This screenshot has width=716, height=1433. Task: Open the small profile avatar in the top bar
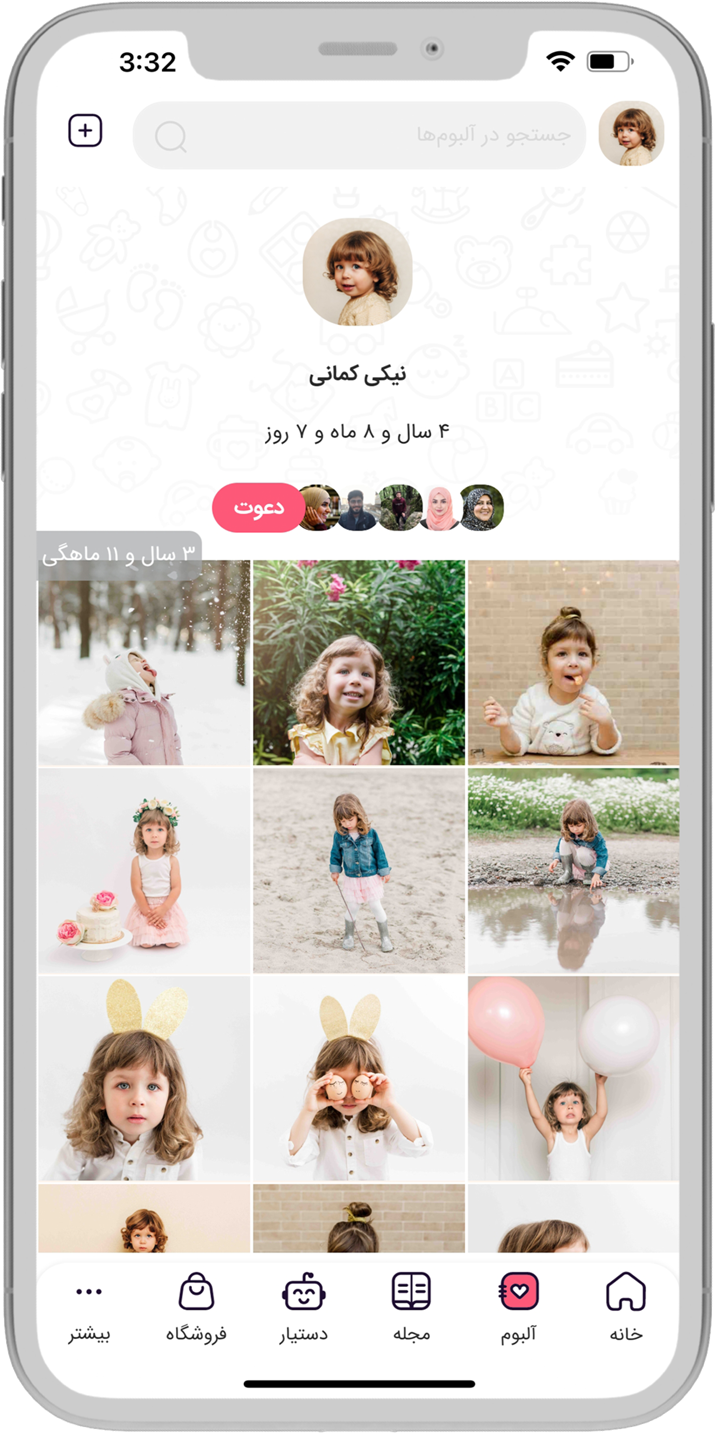(x=631, y=133)
